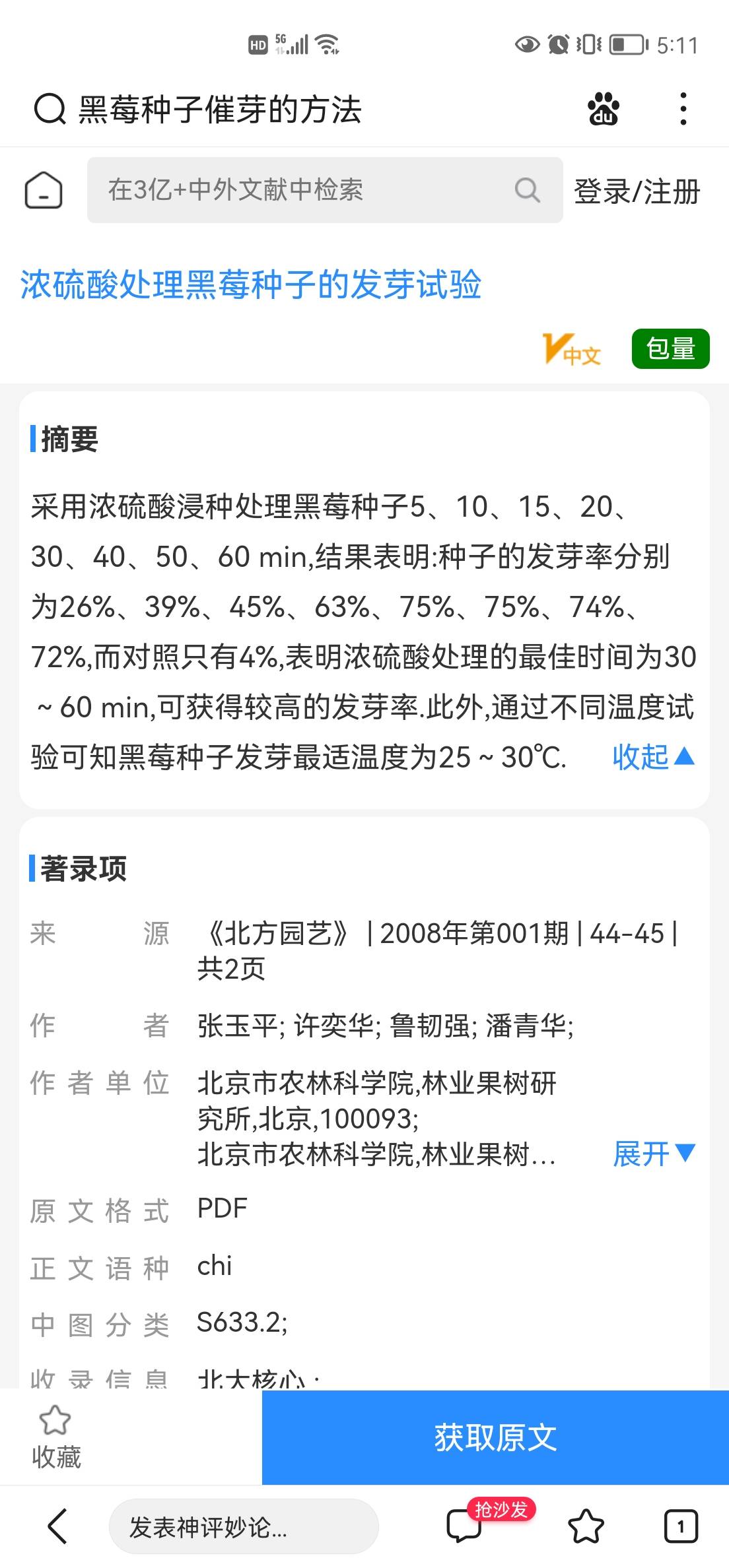729x1568 pixels.
Task: Go back using the bottom back arrow
Action: pyautogui.click(x=58, y=1526)
